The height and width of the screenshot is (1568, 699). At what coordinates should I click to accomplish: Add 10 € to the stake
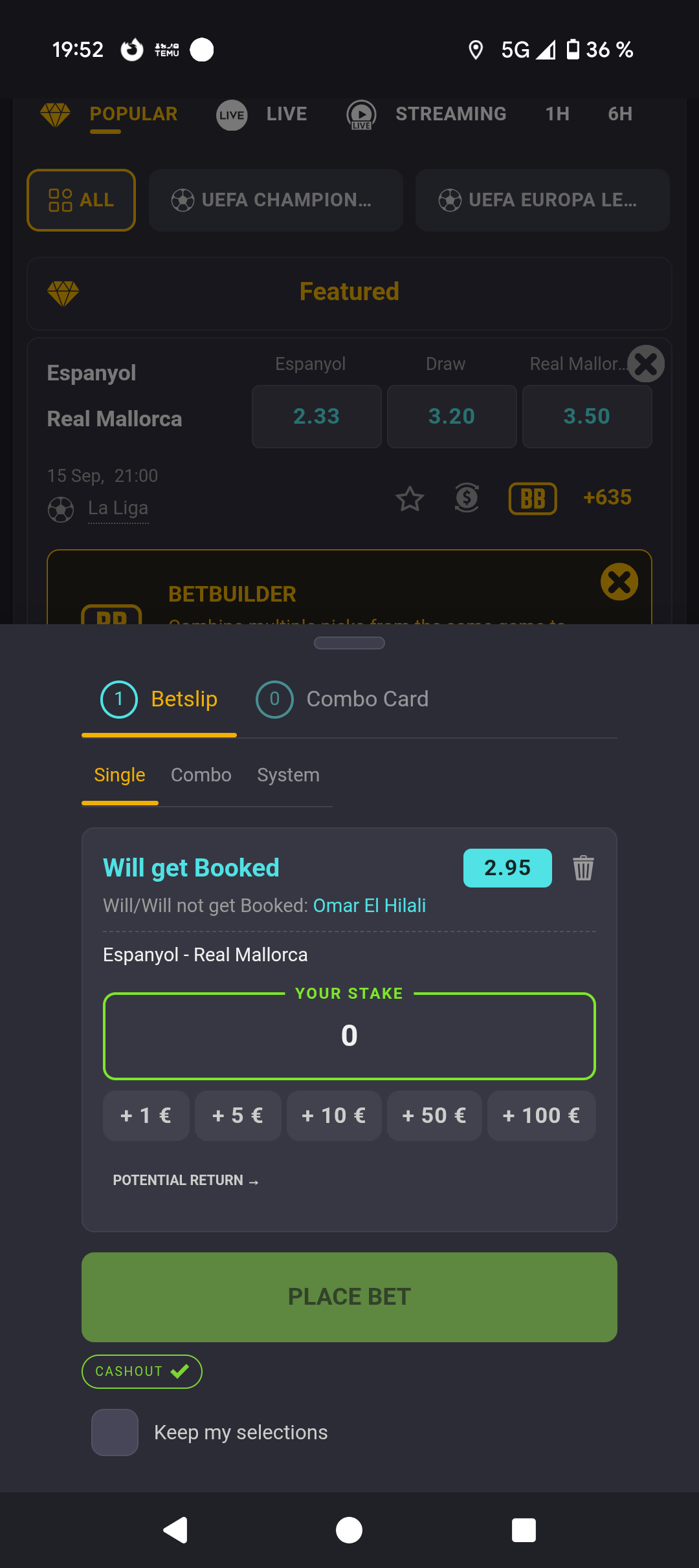(334, 1116)
